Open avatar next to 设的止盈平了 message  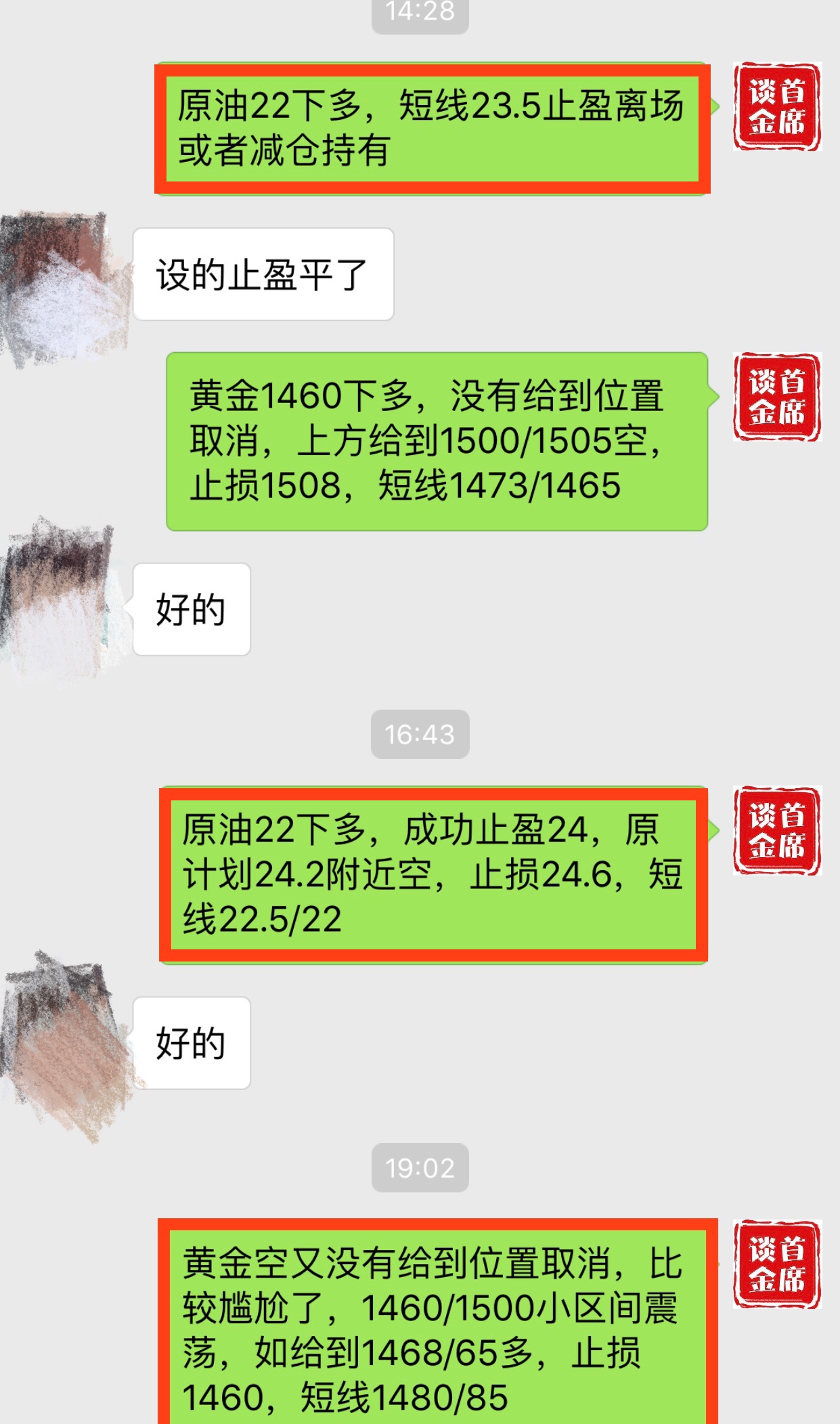[64, 290]
